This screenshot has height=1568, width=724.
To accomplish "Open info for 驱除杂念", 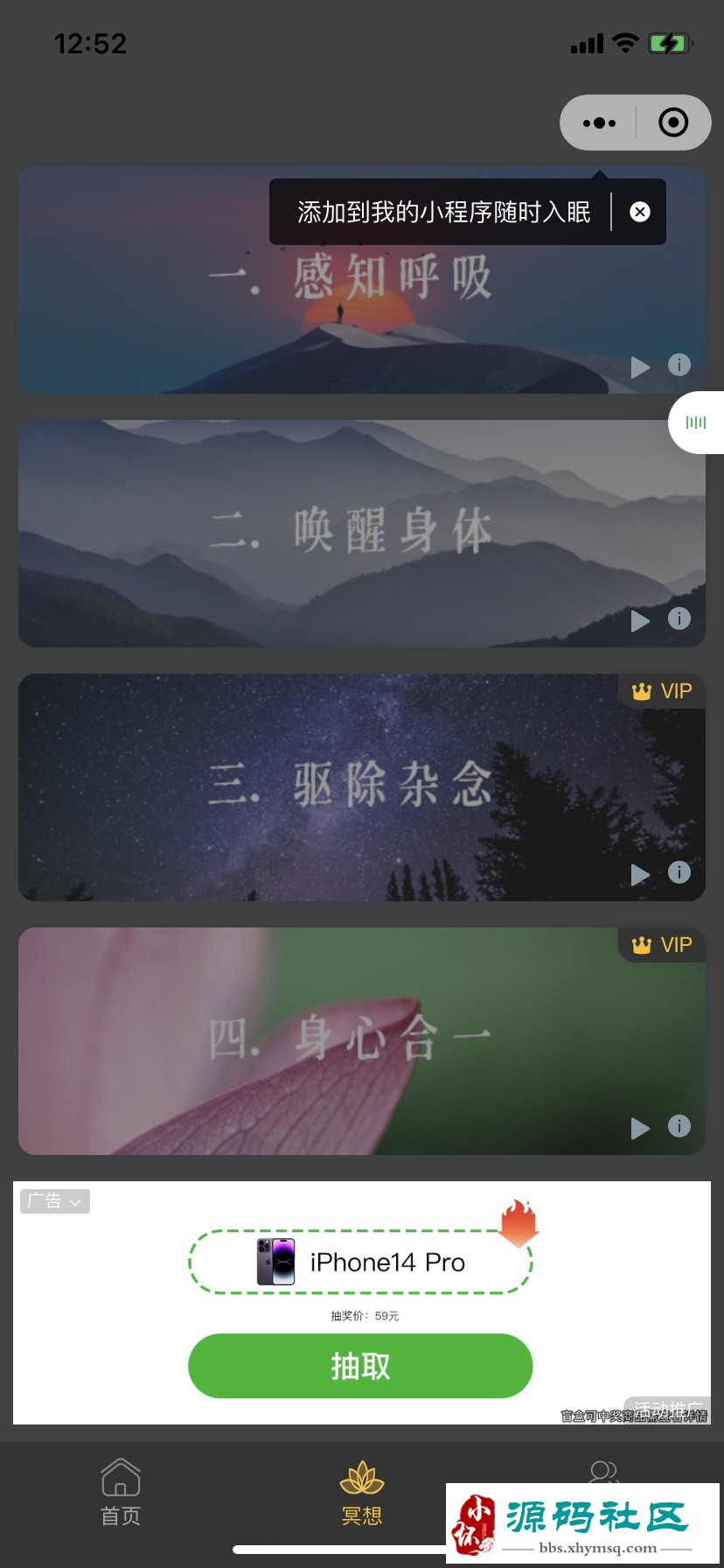I will (679, 872).
